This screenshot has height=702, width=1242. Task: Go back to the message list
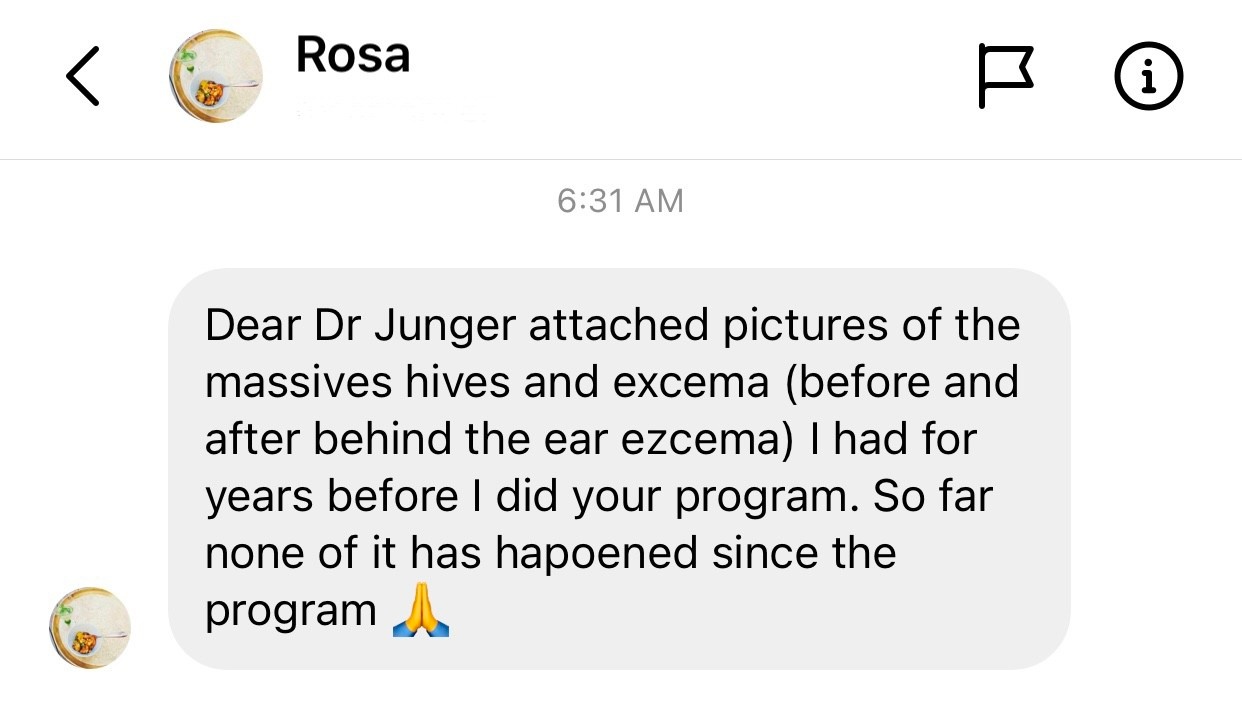[x=82, y=76]
